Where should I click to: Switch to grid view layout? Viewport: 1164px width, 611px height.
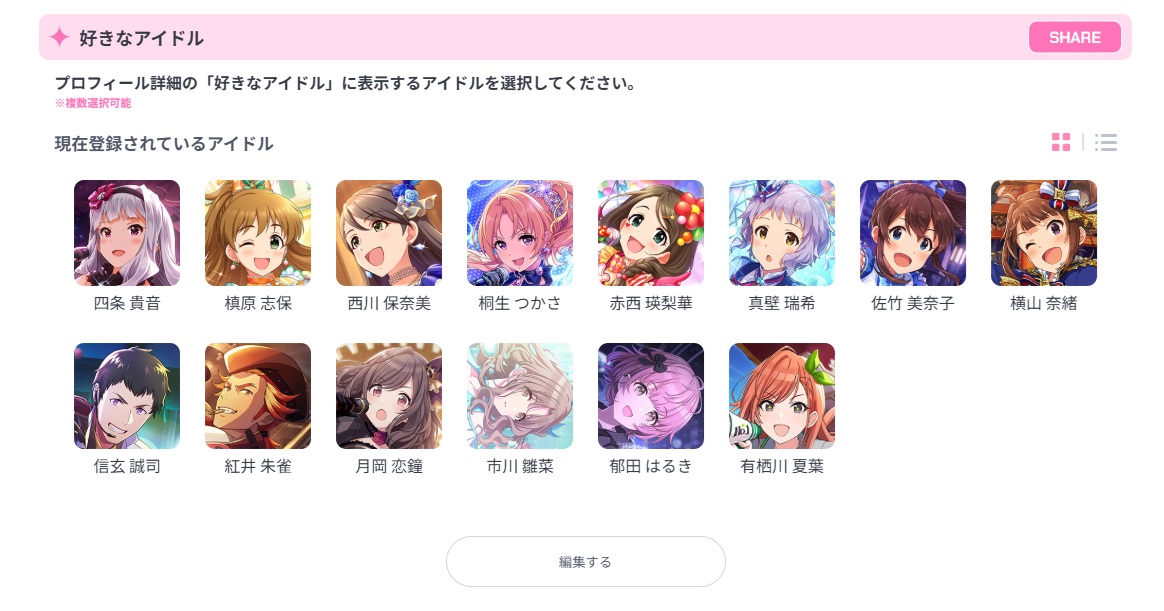pyautogui.click(x=1061, y=142)
